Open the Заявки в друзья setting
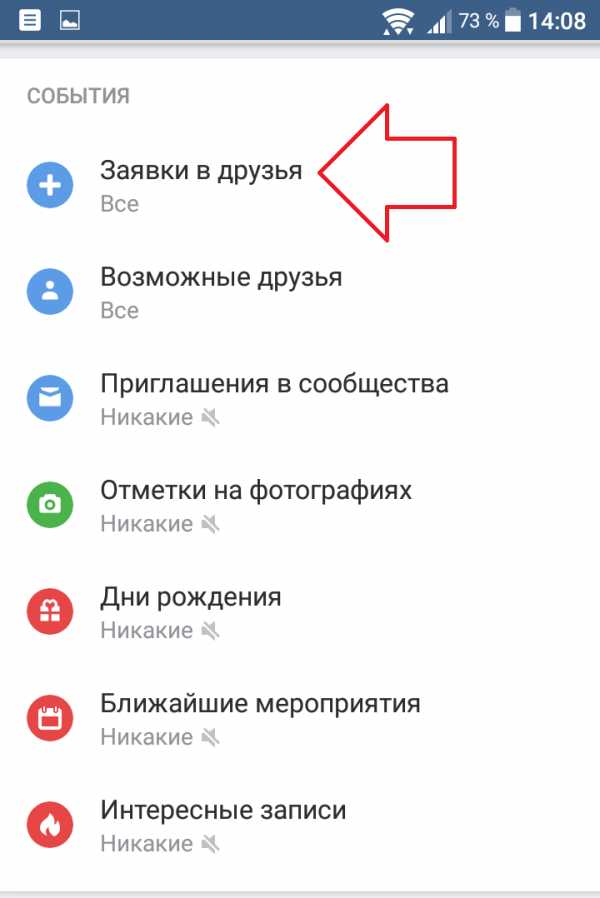Screen dimensions: 600x898 tap(200, 186)
